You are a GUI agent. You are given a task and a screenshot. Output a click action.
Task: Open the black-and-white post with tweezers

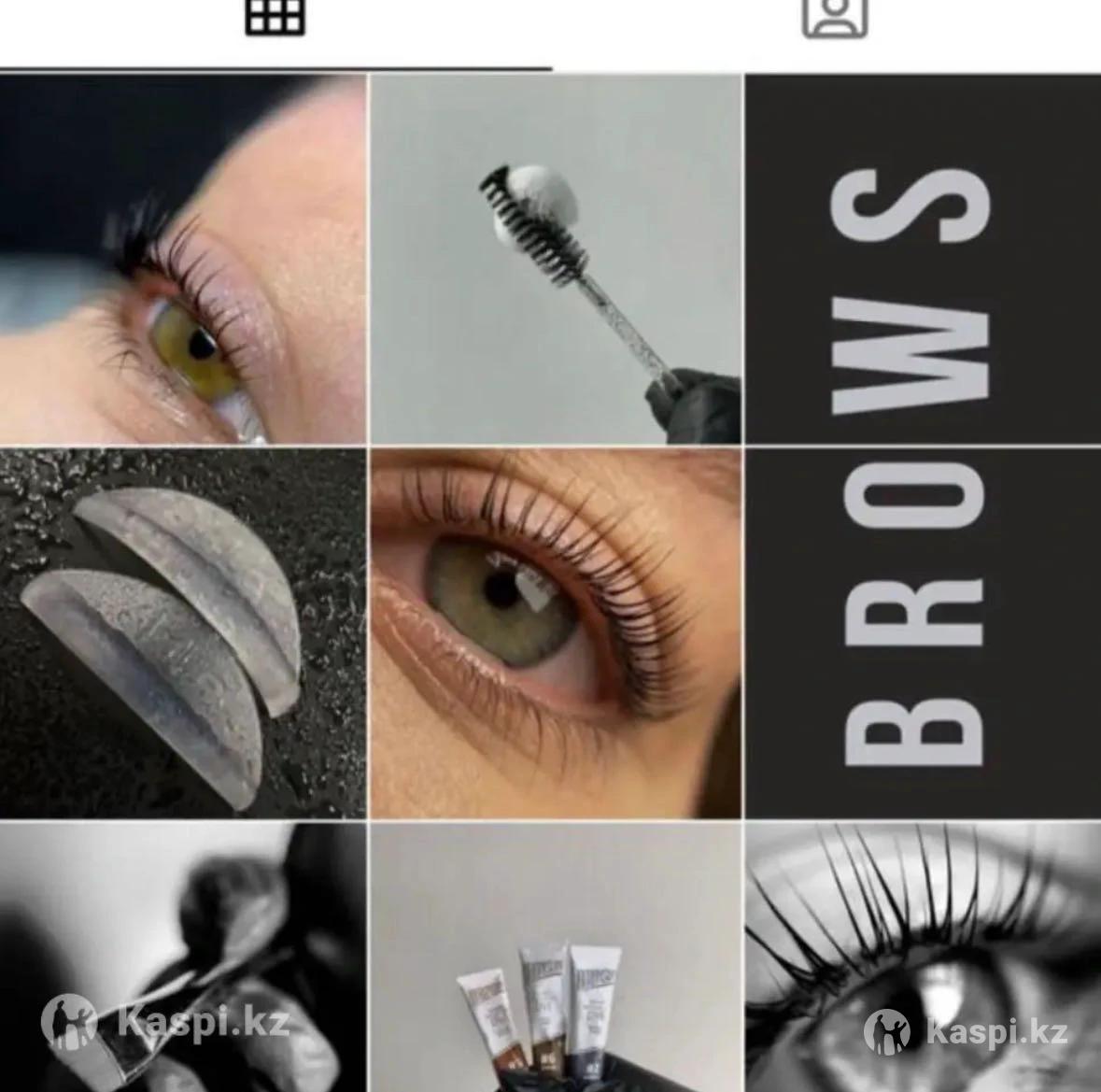coord(182,957)
